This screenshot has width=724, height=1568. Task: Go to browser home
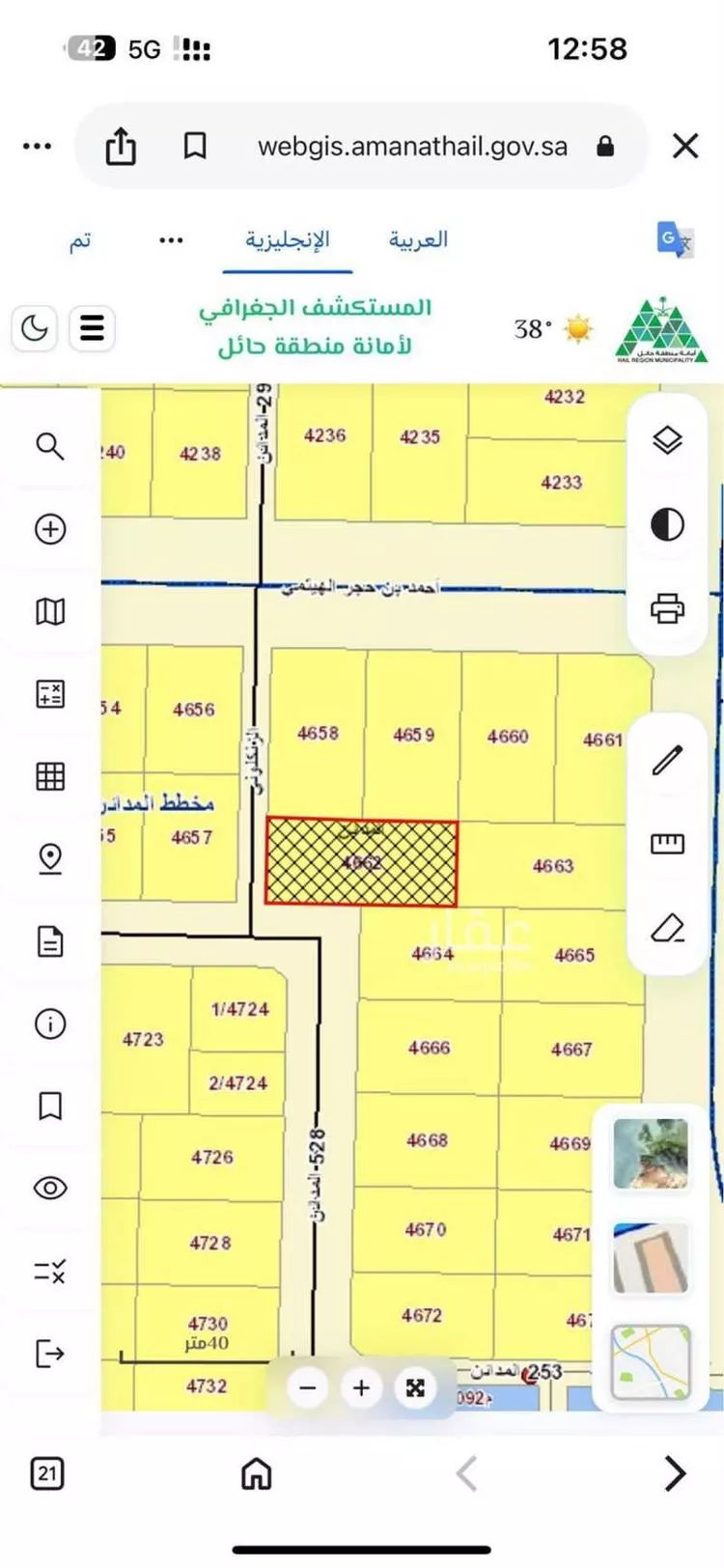(256, 1474)
